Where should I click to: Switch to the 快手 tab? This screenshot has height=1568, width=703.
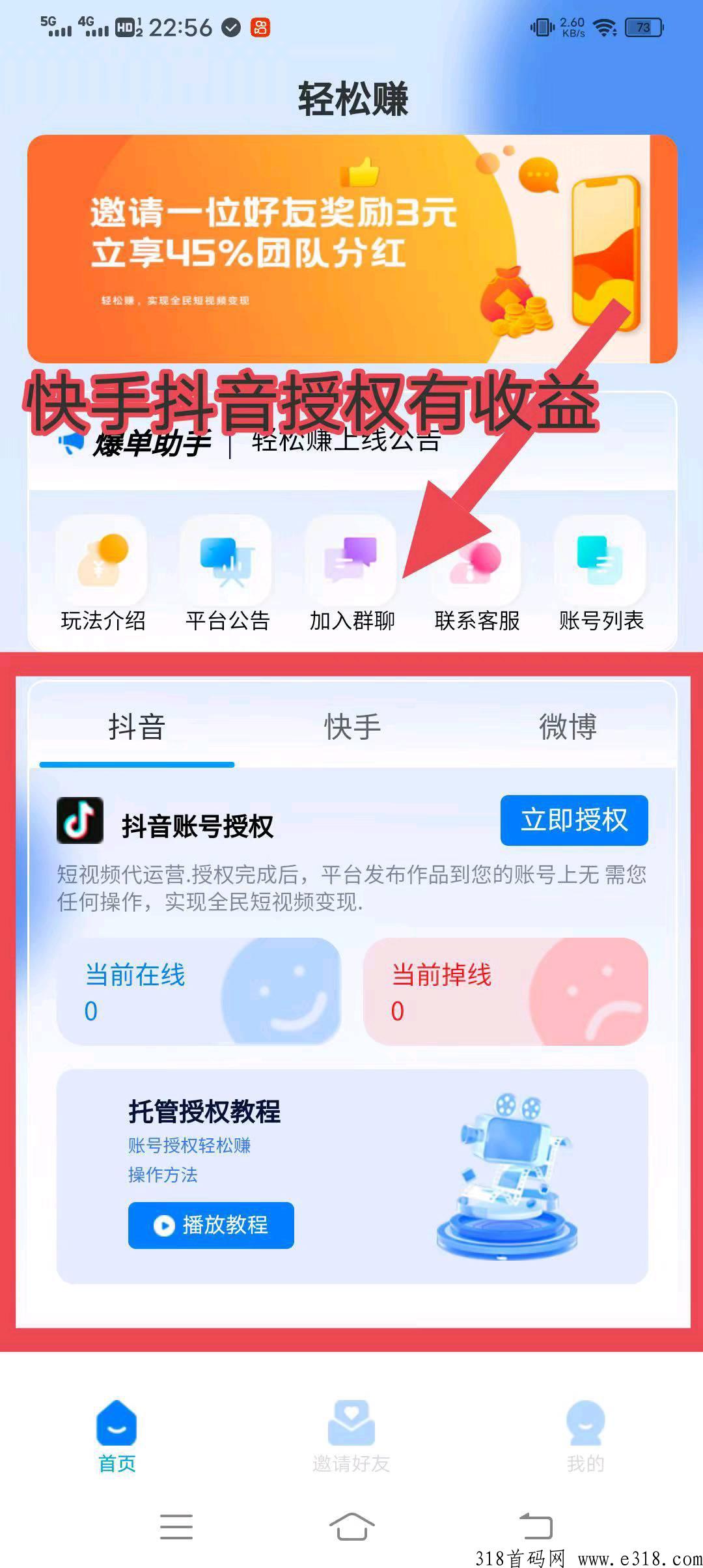click(x=352, y=727)
